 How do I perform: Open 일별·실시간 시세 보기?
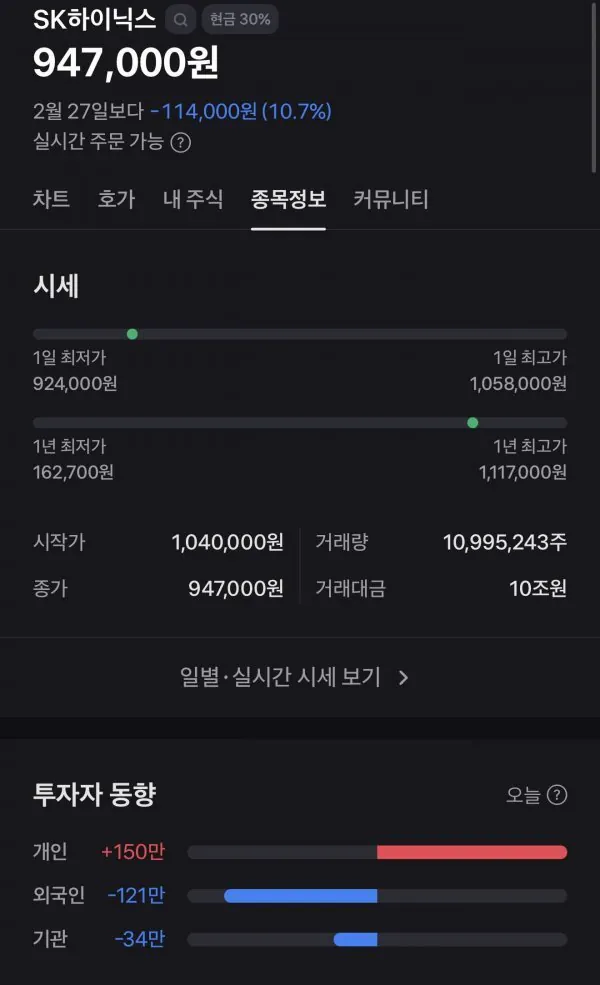point(295,677)
